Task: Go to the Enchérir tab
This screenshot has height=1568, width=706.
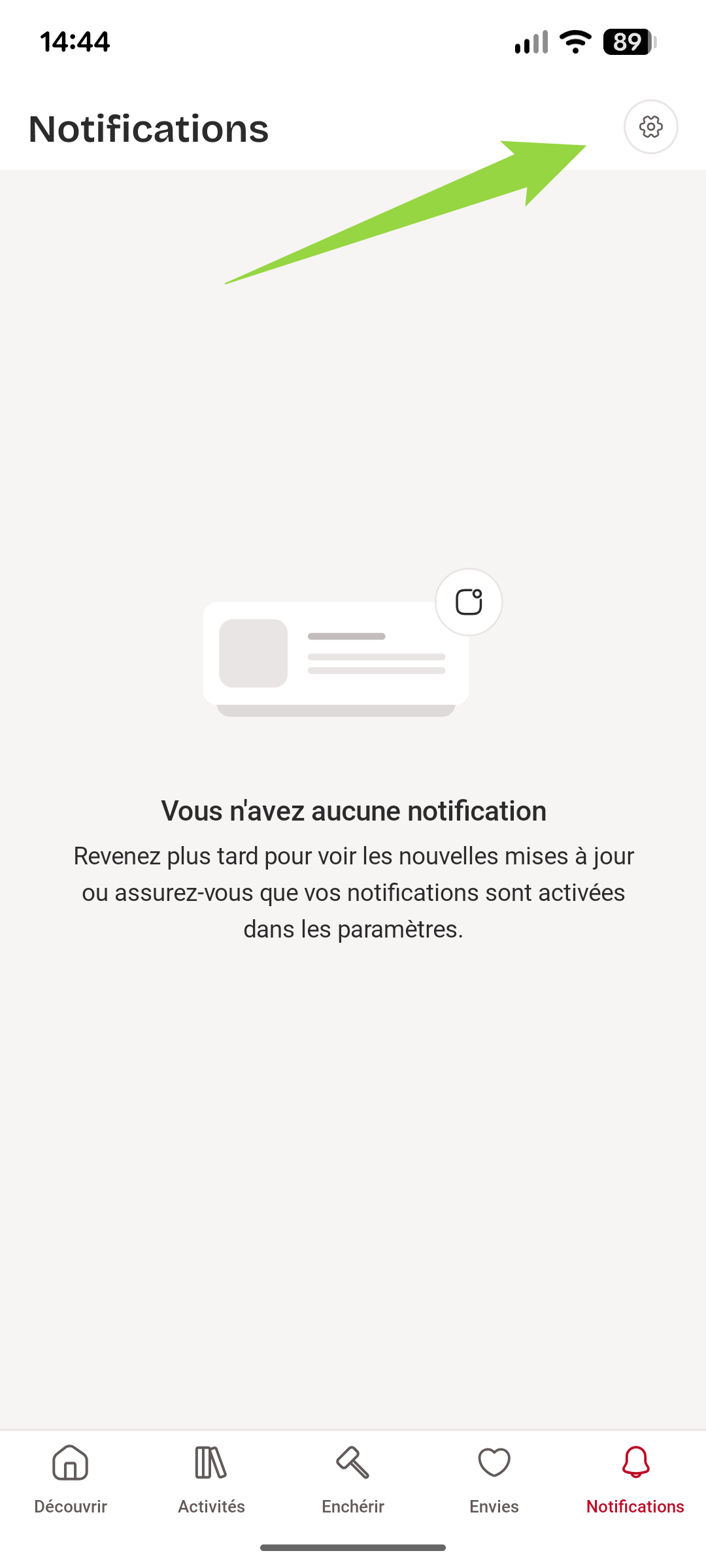Action: (353, 1479)
